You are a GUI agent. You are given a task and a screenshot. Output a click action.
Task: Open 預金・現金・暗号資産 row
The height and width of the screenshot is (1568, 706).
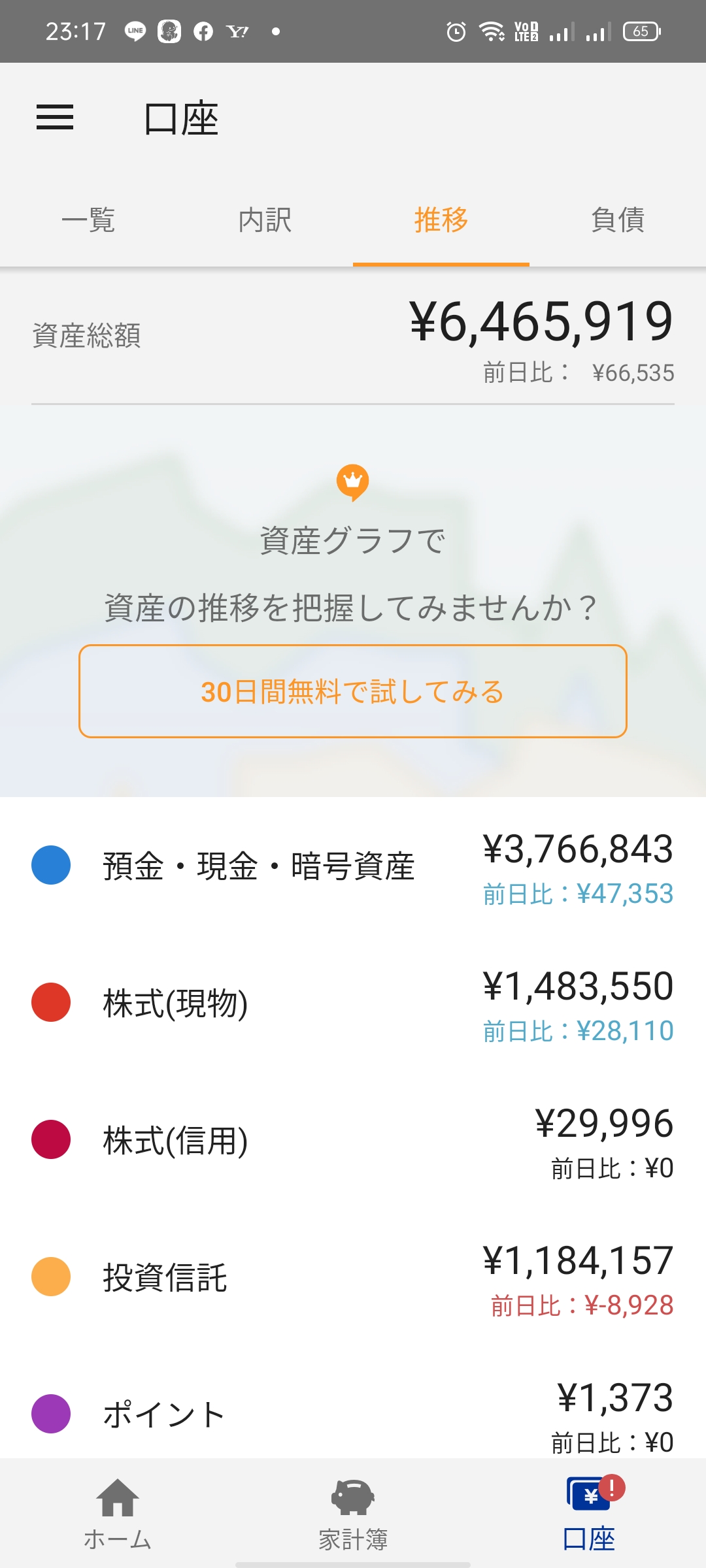point(353,866)
